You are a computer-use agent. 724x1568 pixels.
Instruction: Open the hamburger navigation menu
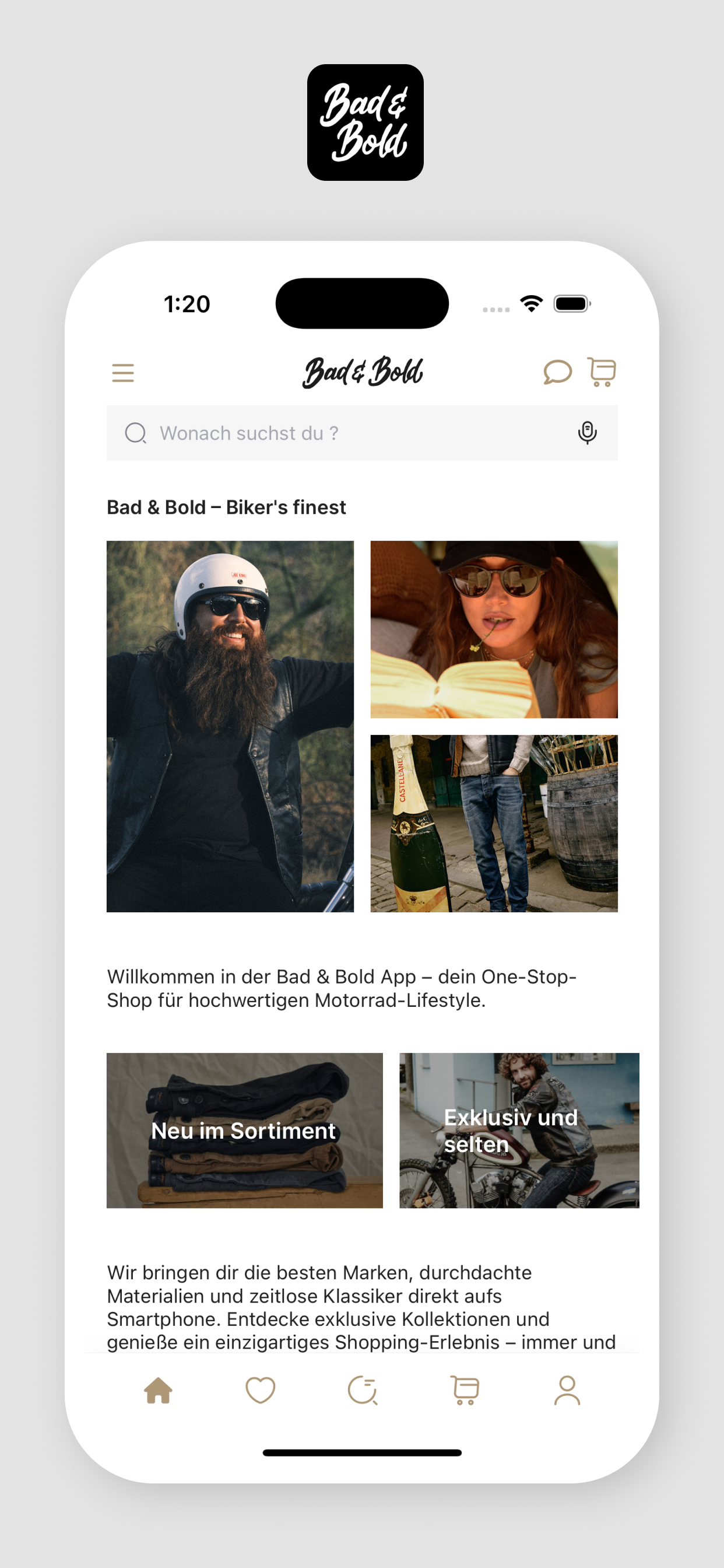[x=123, y=372]
